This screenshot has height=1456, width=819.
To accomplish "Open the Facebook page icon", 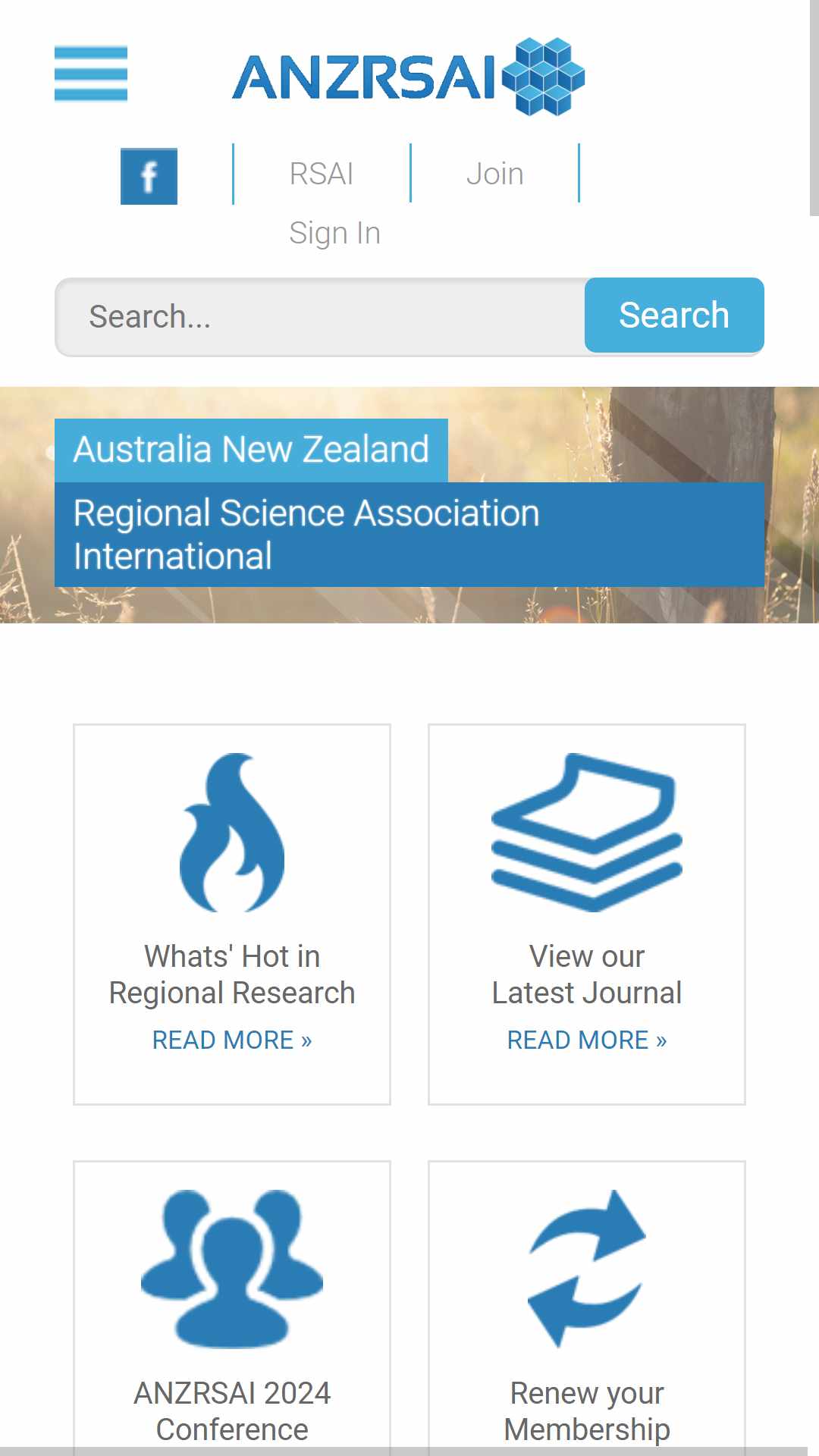I will click(149, 176).
